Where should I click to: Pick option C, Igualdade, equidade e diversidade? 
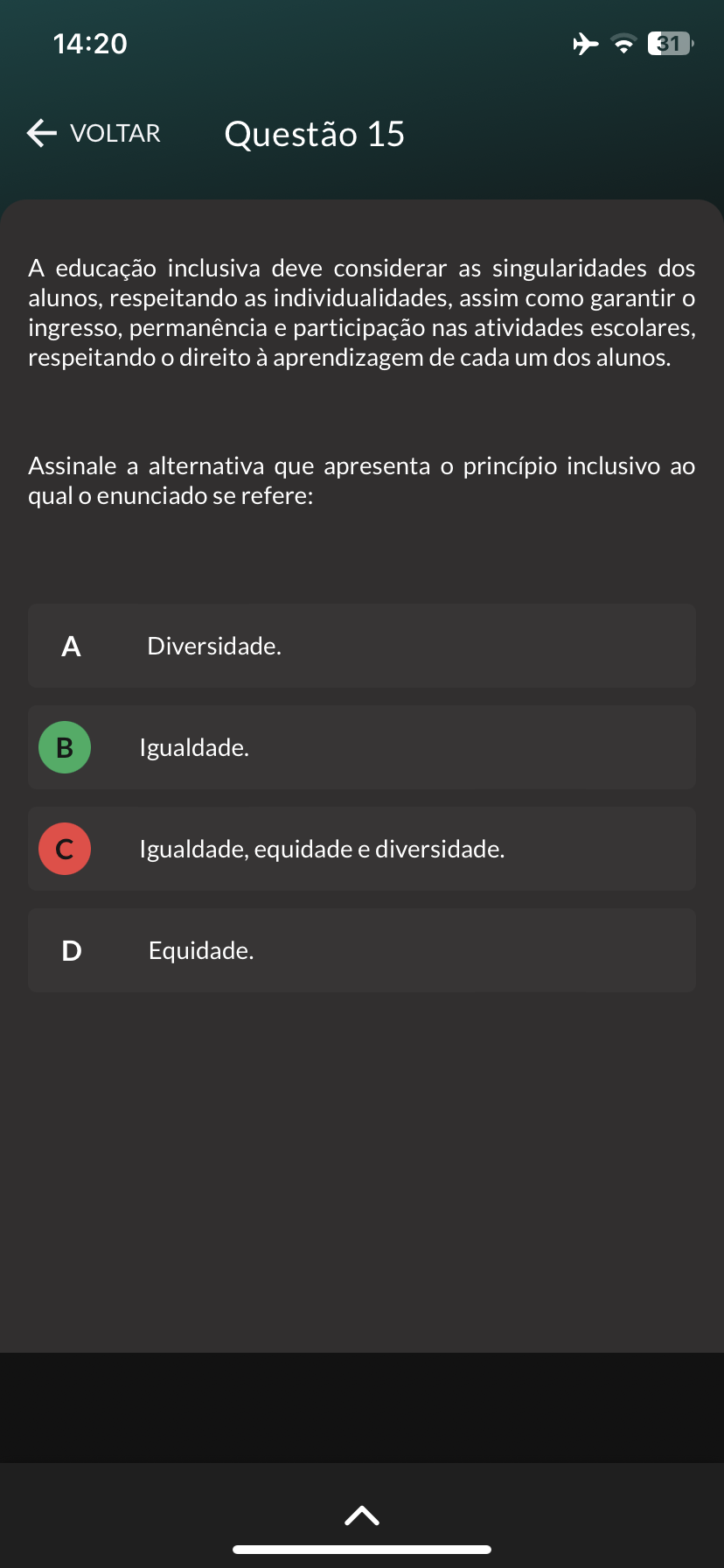[x=361, y=849]
